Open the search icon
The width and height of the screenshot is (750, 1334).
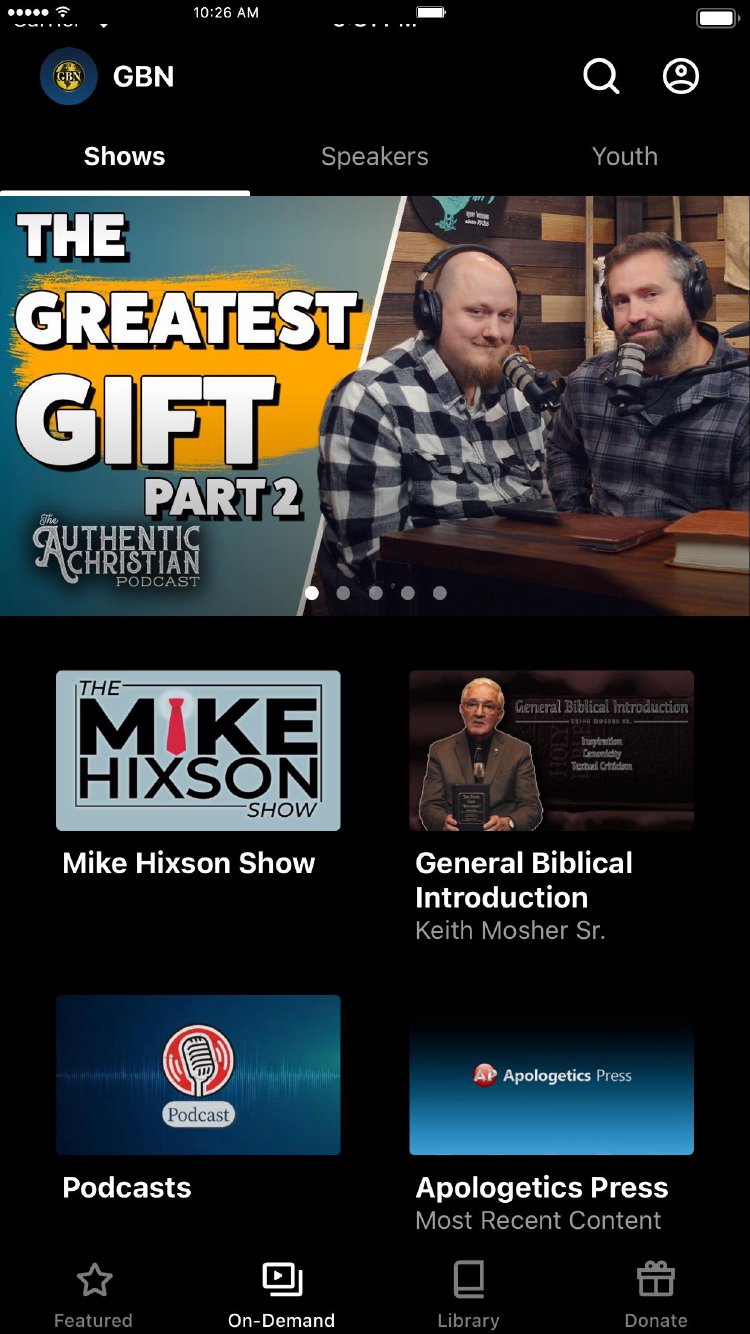click(x=601, y=76)
